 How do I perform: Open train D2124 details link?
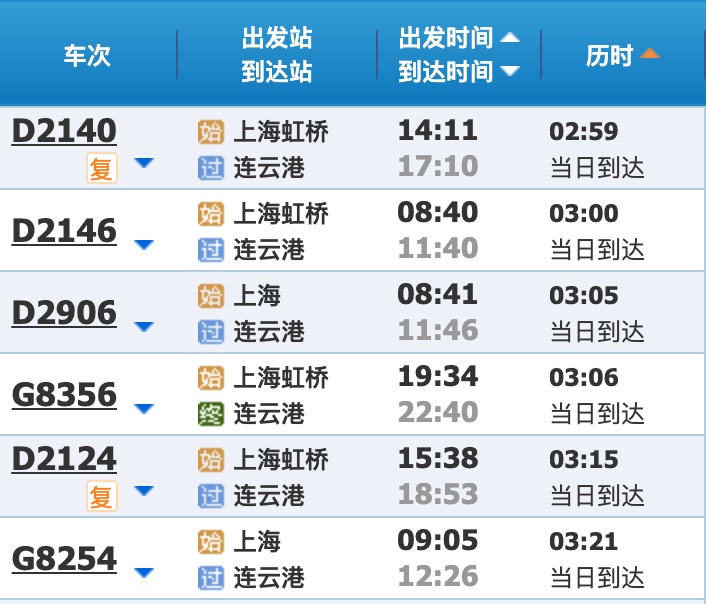click(x=64, y=459)
